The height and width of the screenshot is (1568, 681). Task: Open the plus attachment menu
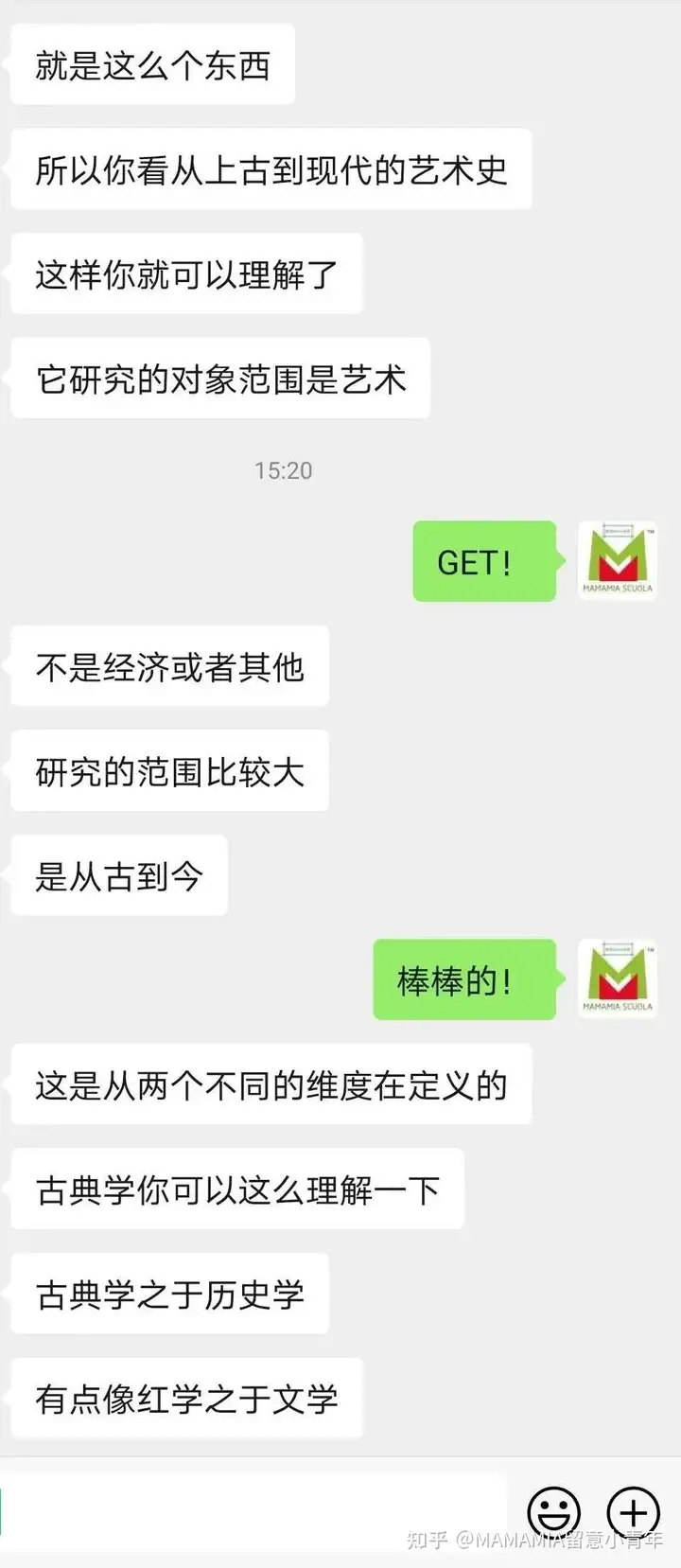pyautogui.click(x=633, y=1512)
